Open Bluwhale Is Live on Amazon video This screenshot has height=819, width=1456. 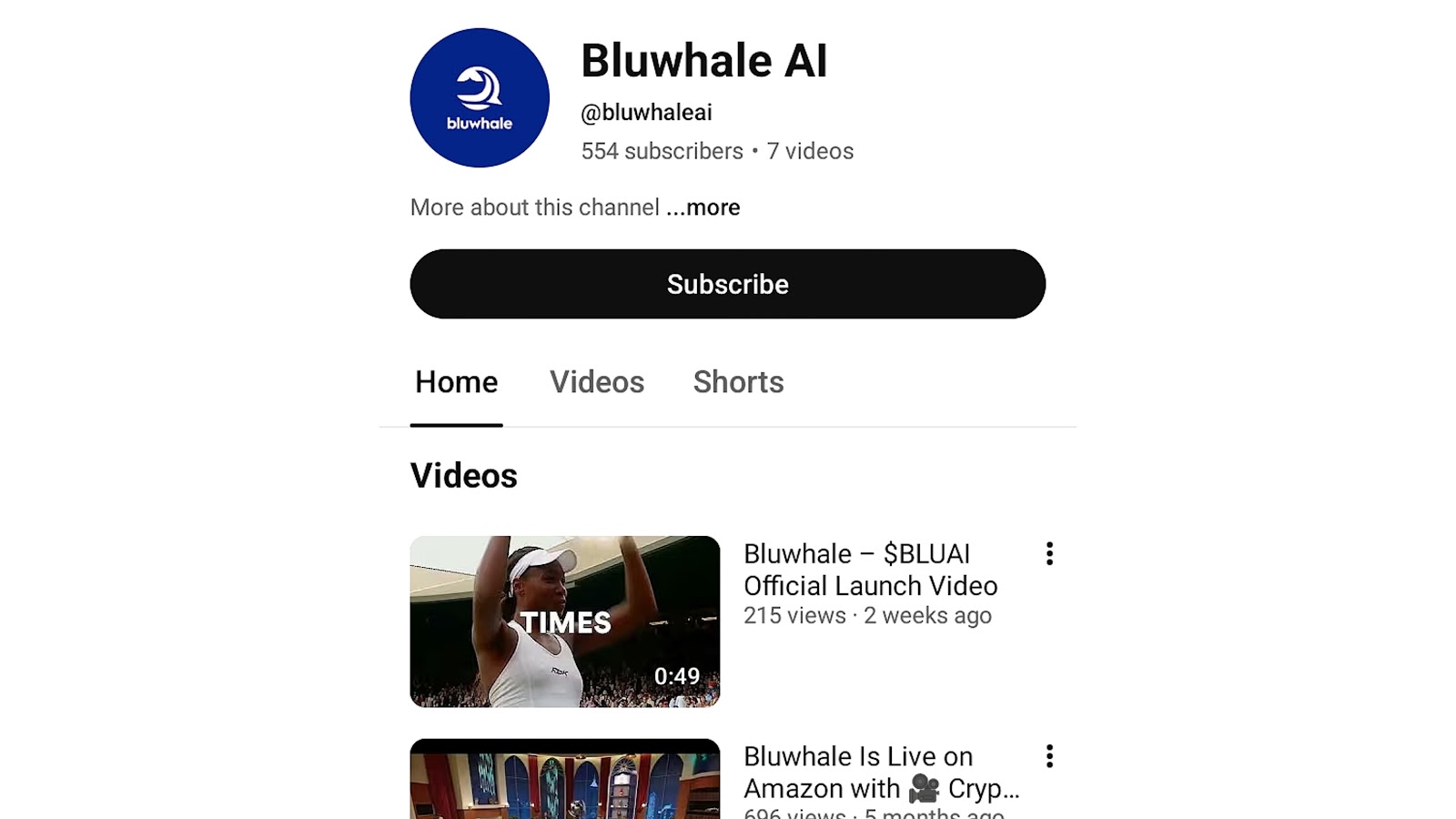[564, 780]
